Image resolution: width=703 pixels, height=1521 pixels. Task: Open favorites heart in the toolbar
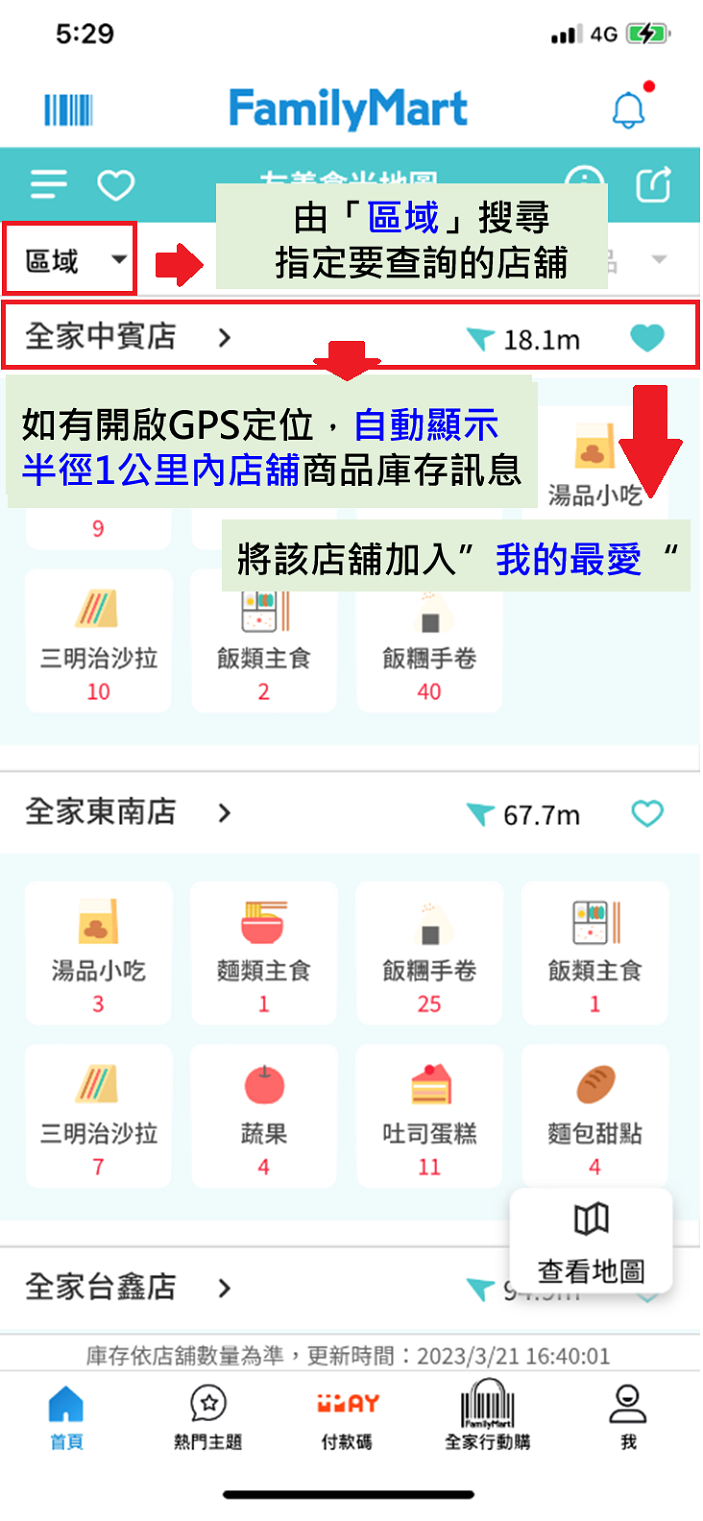coord(115,185)
